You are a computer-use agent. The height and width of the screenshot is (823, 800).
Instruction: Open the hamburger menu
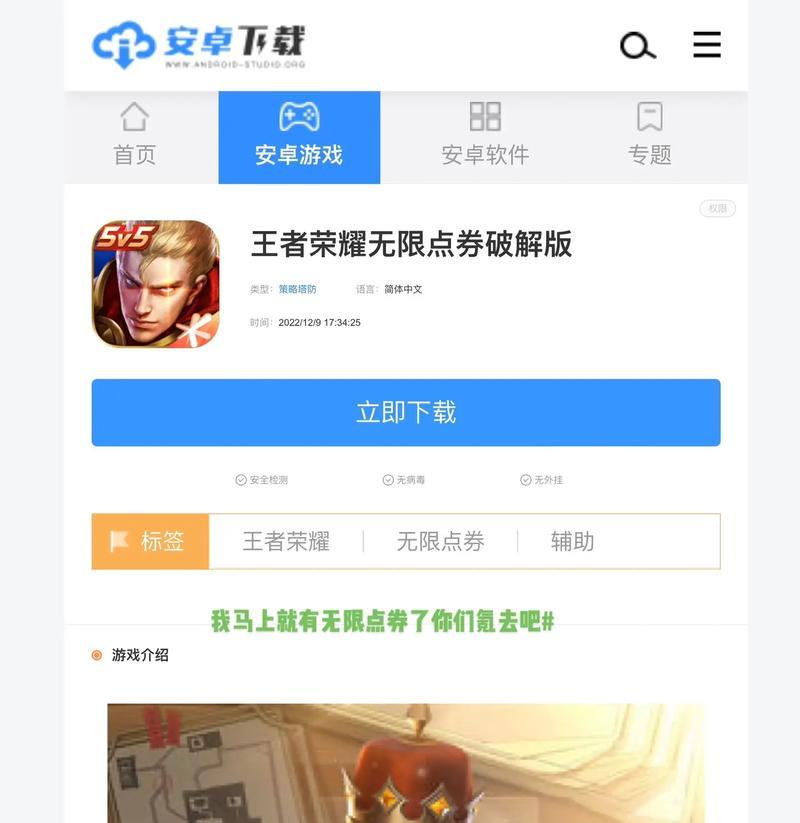pos(707,44)
